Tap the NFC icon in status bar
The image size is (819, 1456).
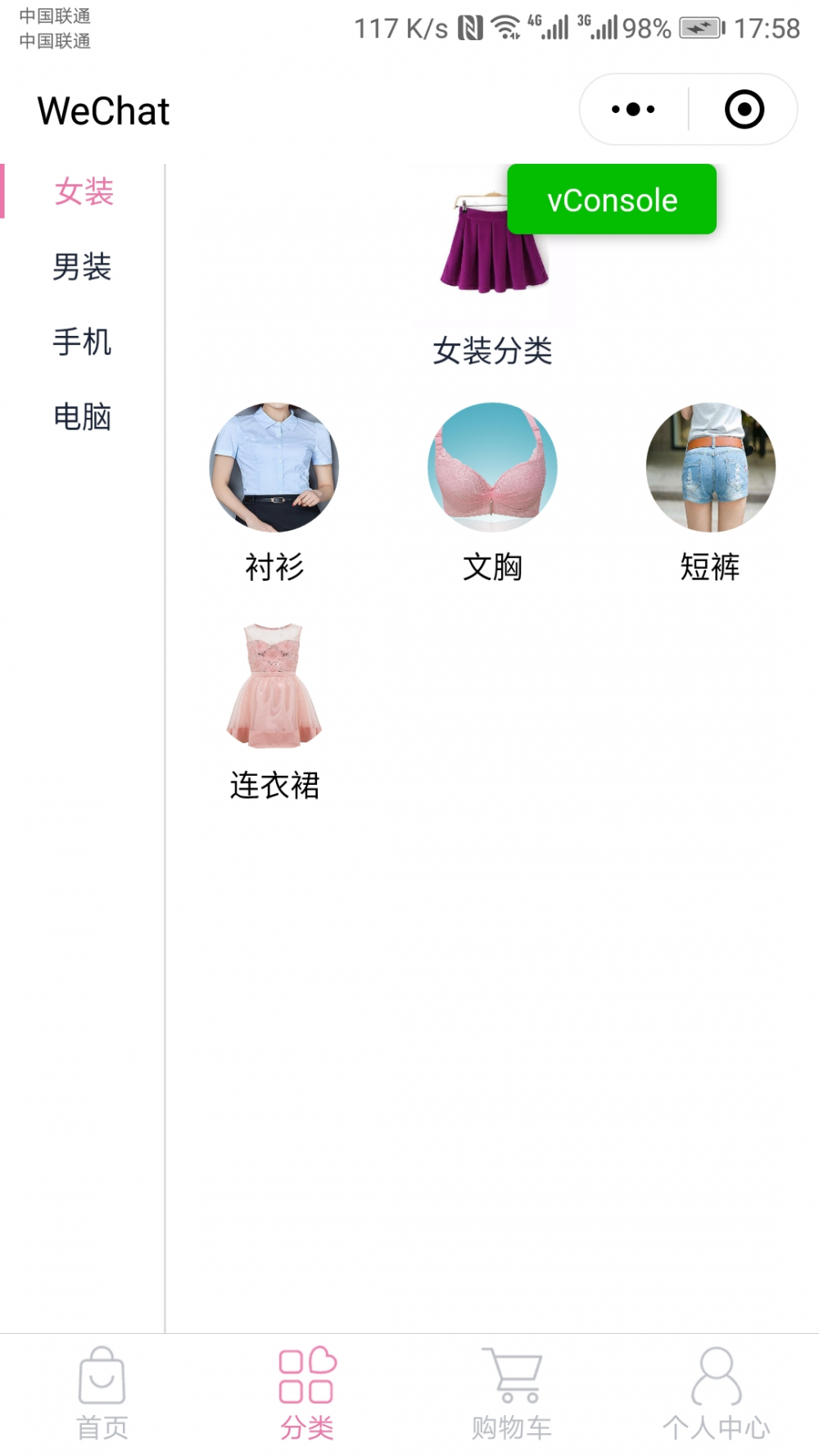click(469, 27)
